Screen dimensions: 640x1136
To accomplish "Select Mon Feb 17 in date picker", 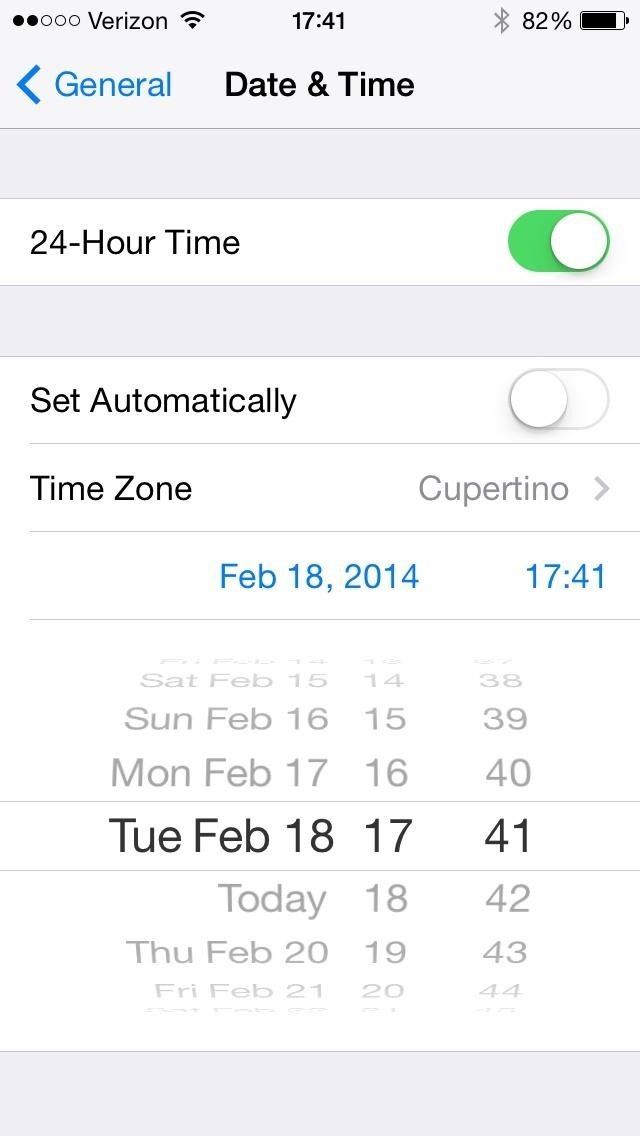I will pos(220,773).
